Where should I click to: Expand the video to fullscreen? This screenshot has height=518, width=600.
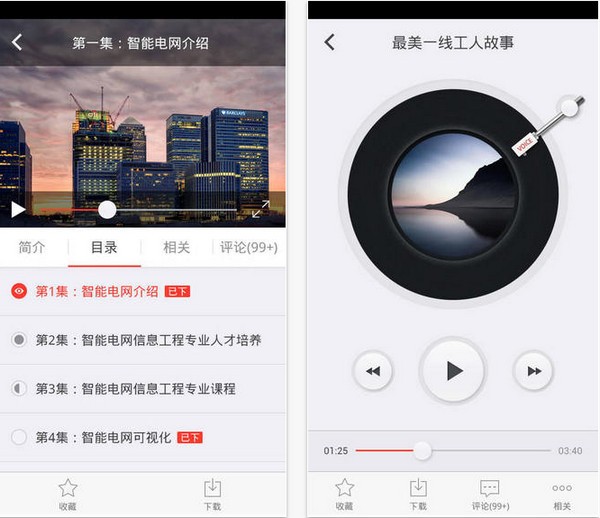260,209
